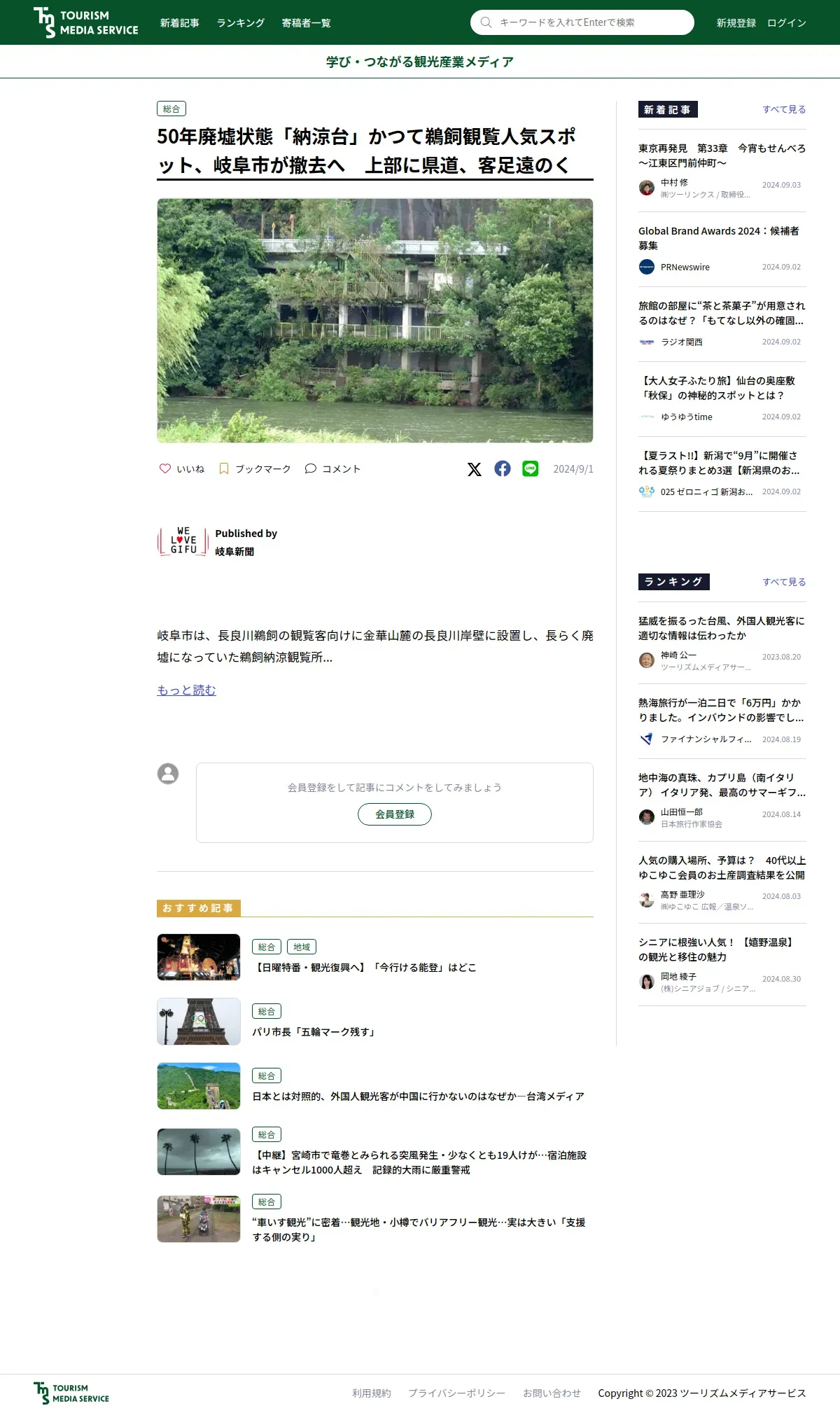Open publisher 岐阜新聞 profile
The image size is (840, 1413).
234,552
